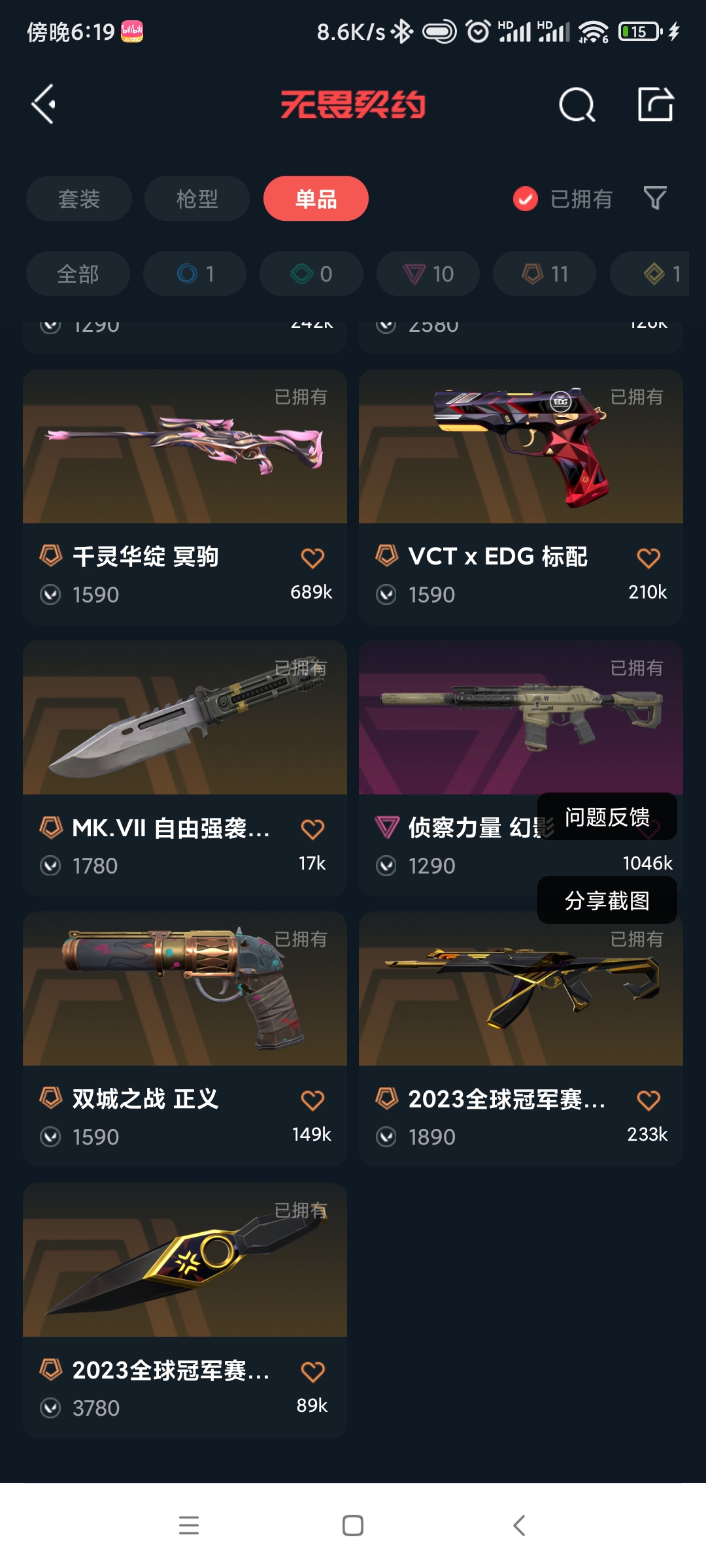Open the search magnifier icon
This screenshot has width=706, height=1568.
point(577,105)
